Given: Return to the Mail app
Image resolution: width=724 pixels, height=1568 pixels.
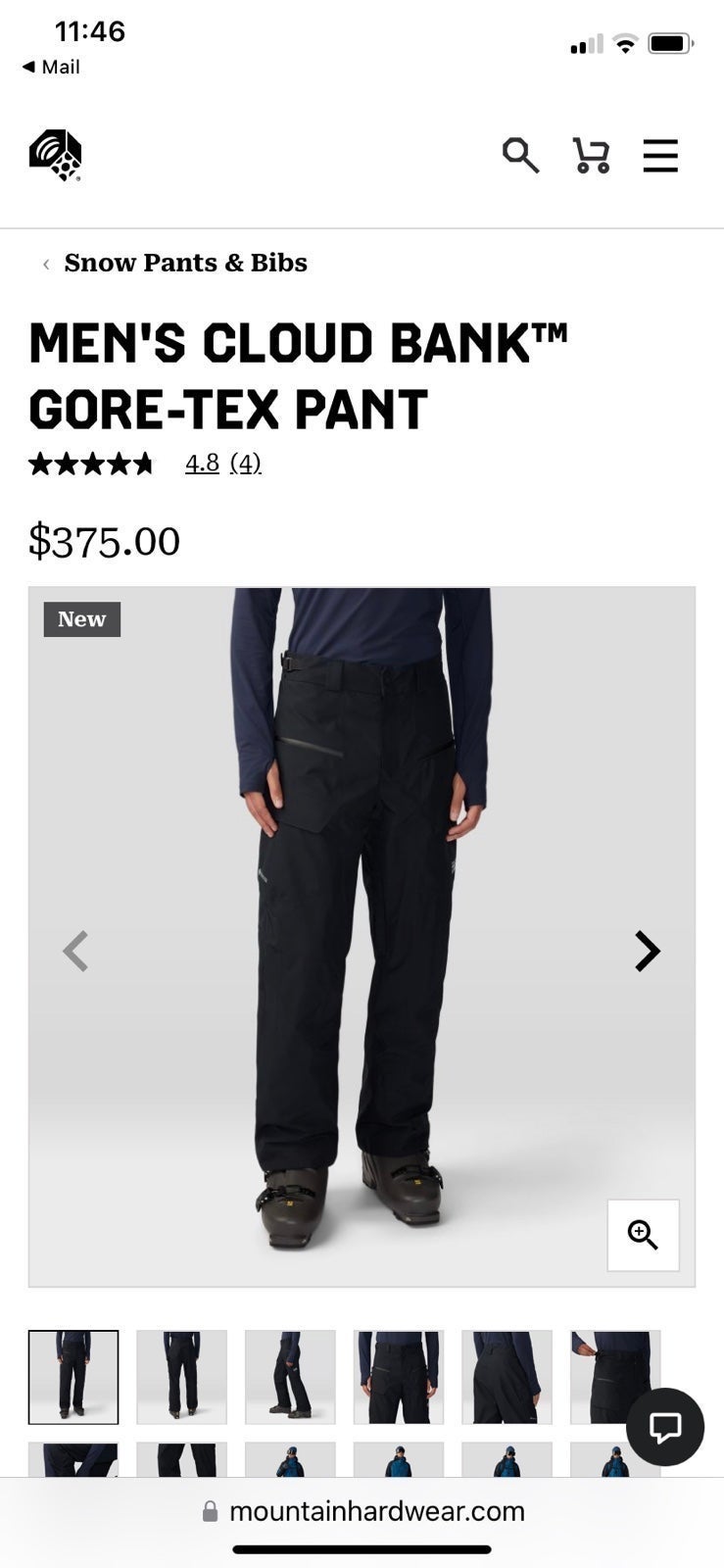Looking at the screenshot, I should point(51,67).
